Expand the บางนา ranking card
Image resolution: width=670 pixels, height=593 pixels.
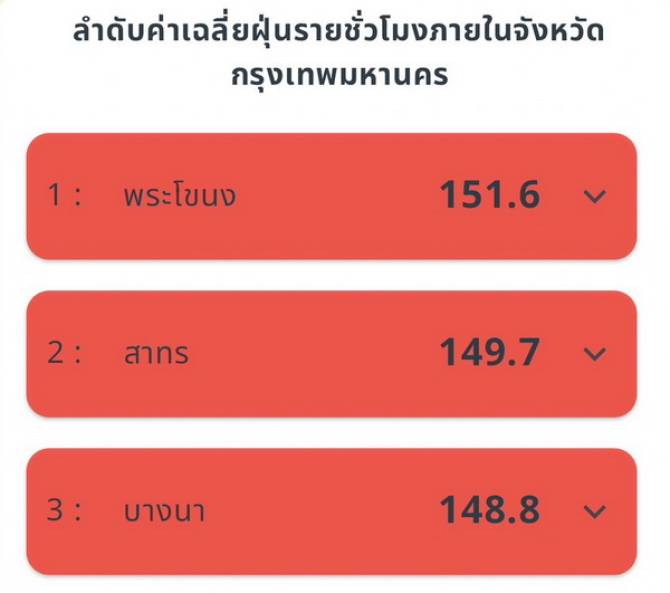pyautogui.click(x=595, y=511)
